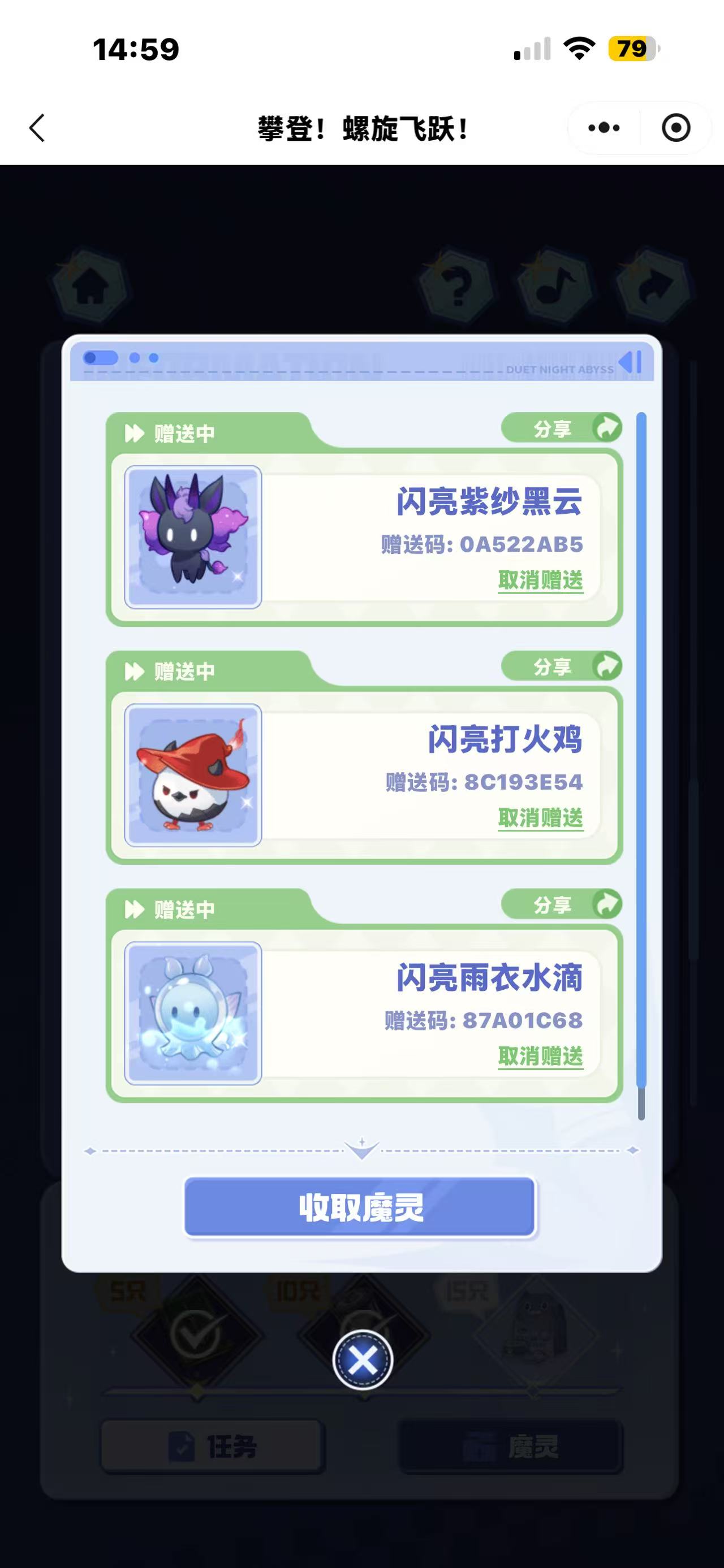Image resolution: width=724 pixels, height=1568 pixels.
Task: Cancel gifting of 闪亮紫纱黑云
Action: [x=540, y=580]
